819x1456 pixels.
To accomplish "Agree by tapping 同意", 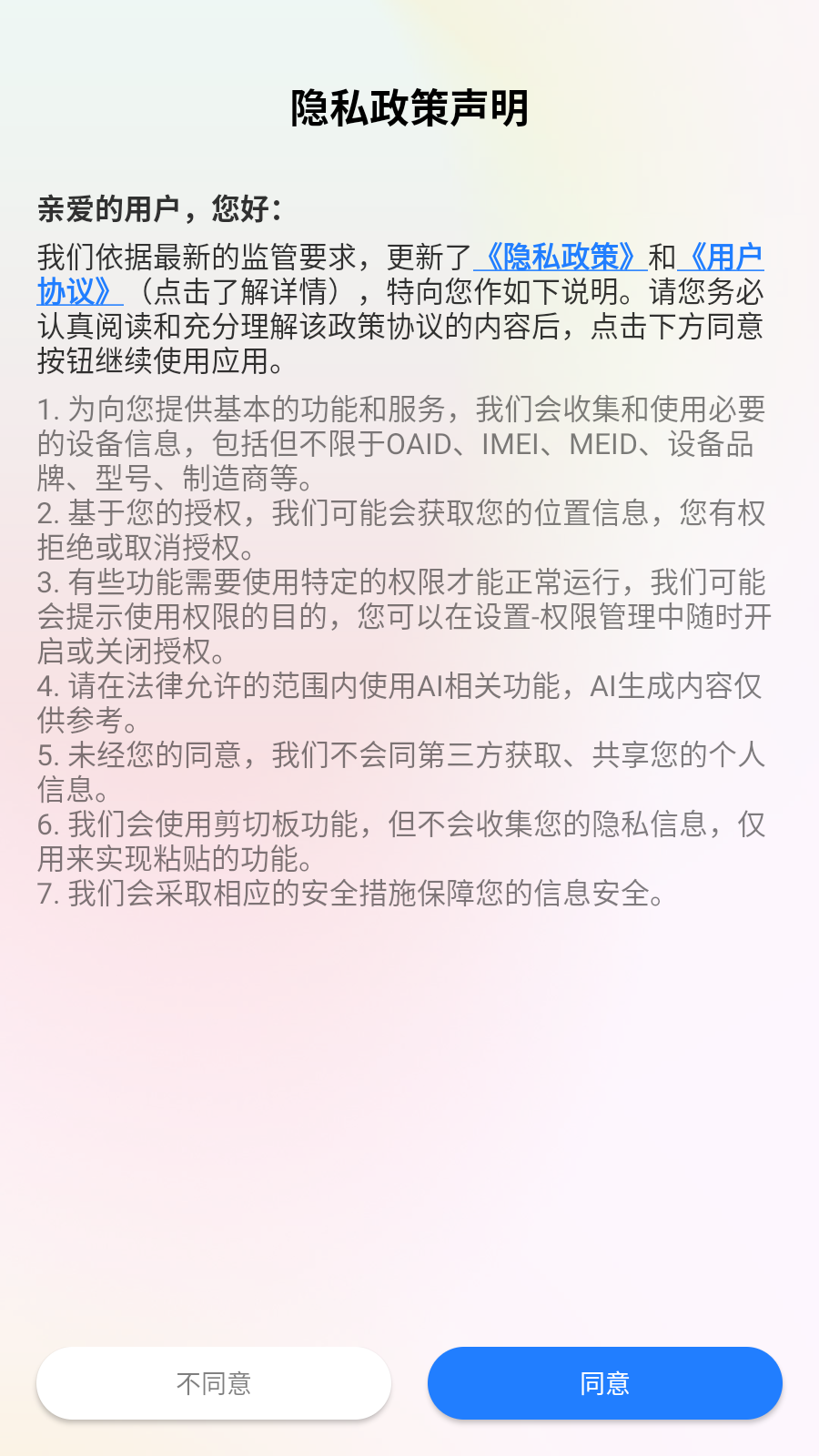I will tap(605, 1383).
